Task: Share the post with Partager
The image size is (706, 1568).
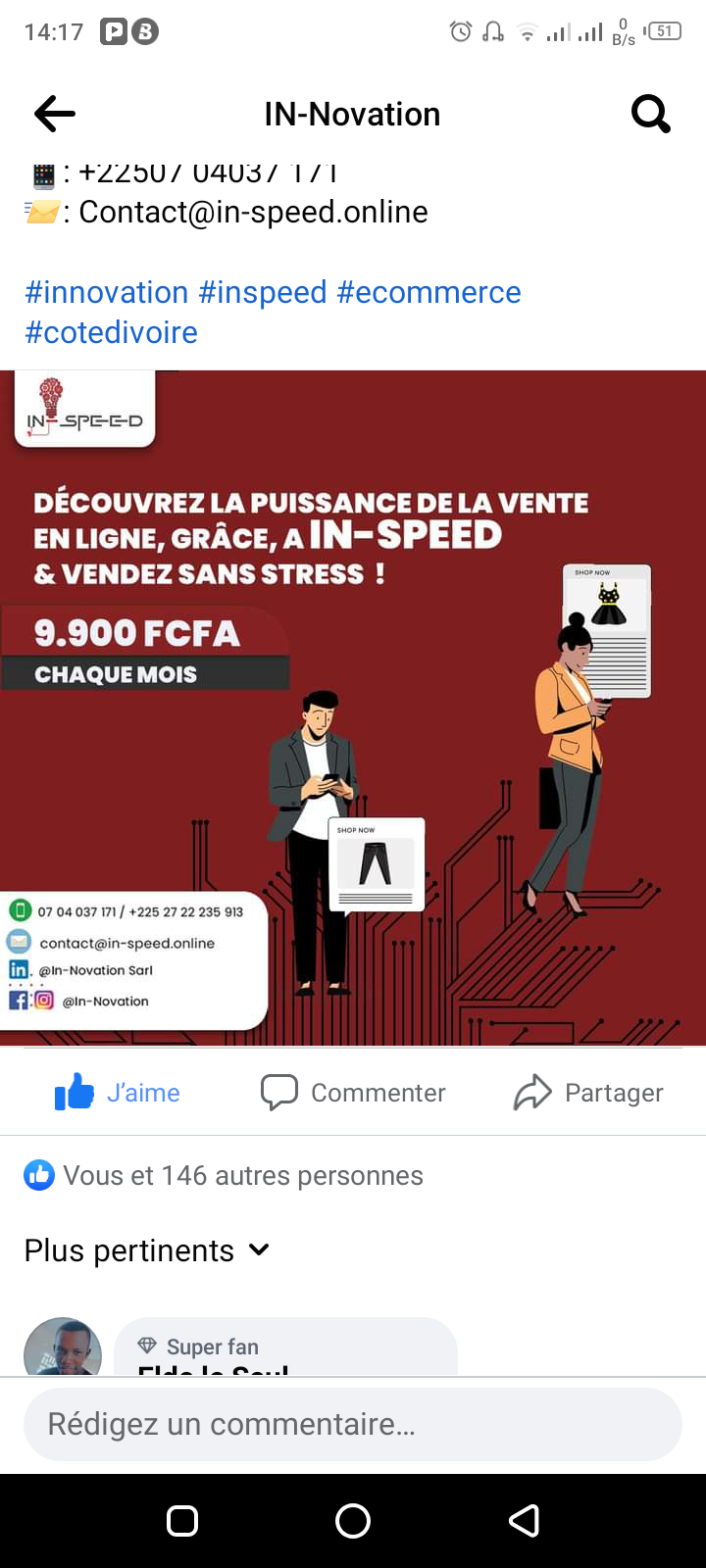Action: pos(588,1092)
